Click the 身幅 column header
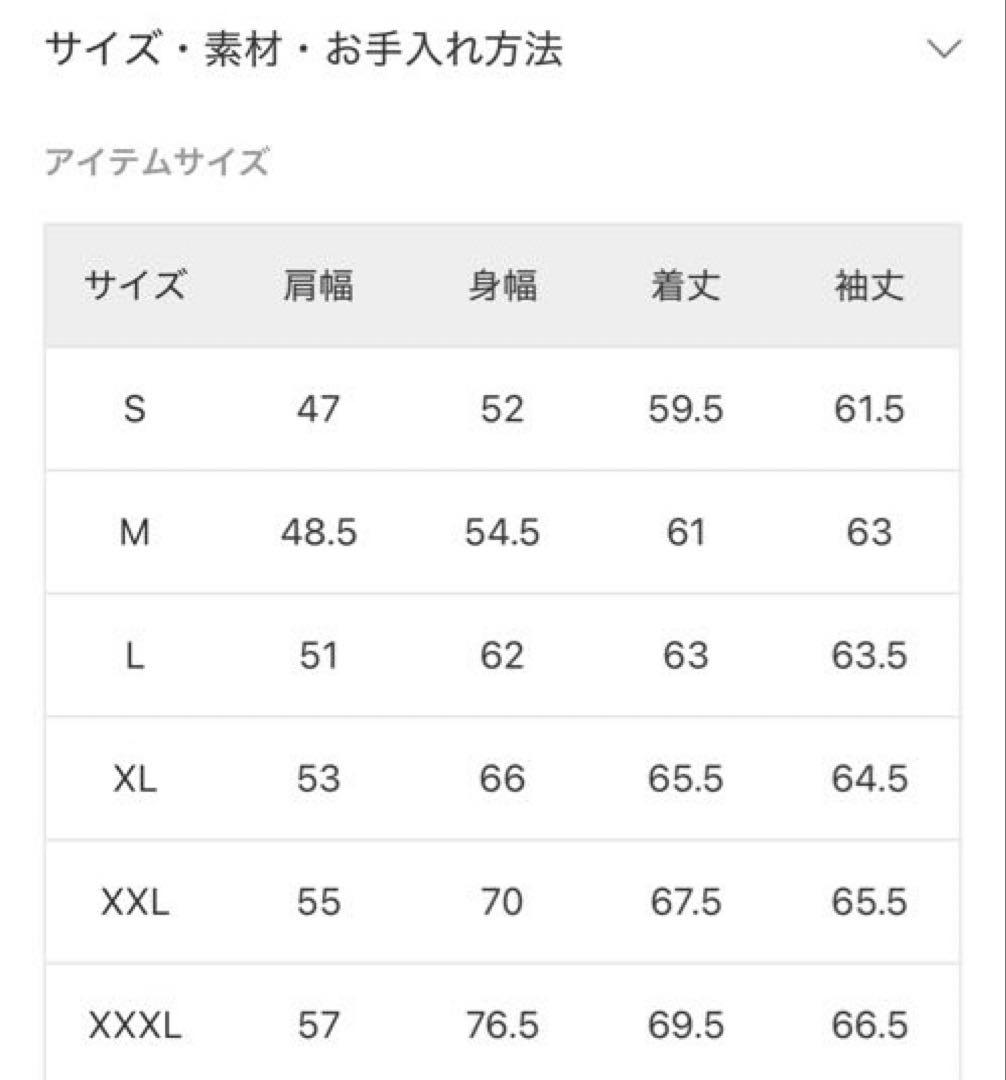 tap(503, 285)
